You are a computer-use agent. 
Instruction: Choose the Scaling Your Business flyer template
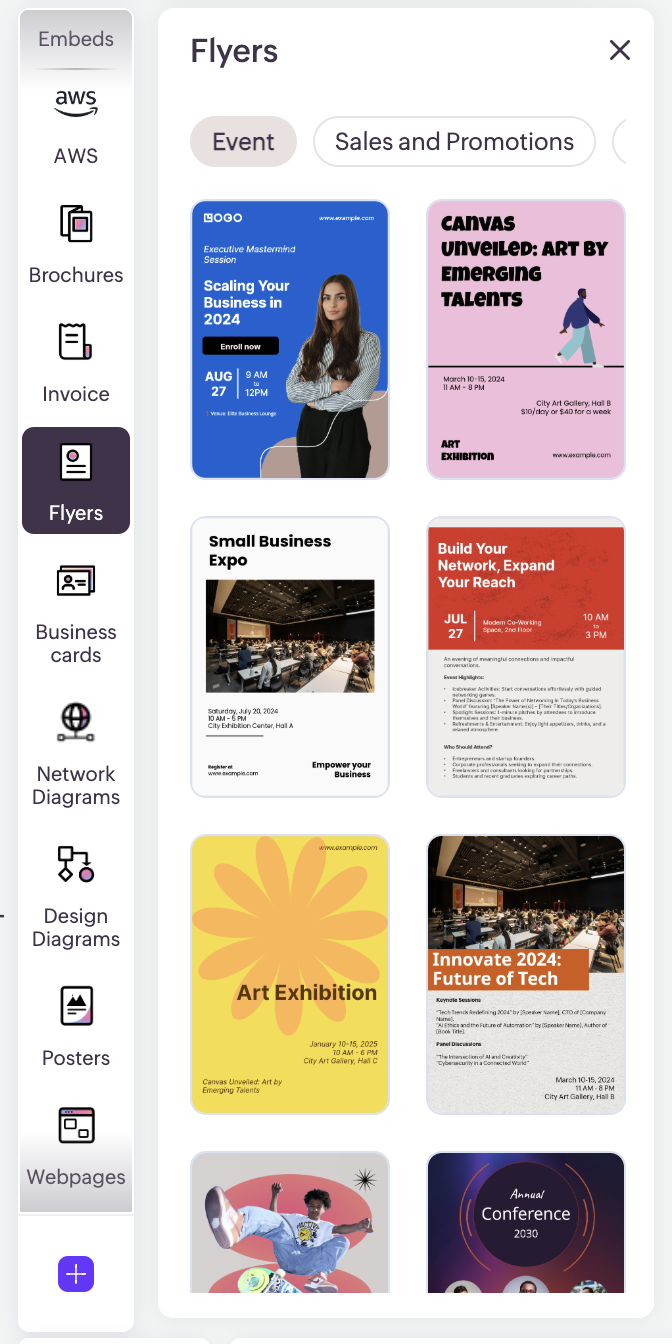point(290,340)
